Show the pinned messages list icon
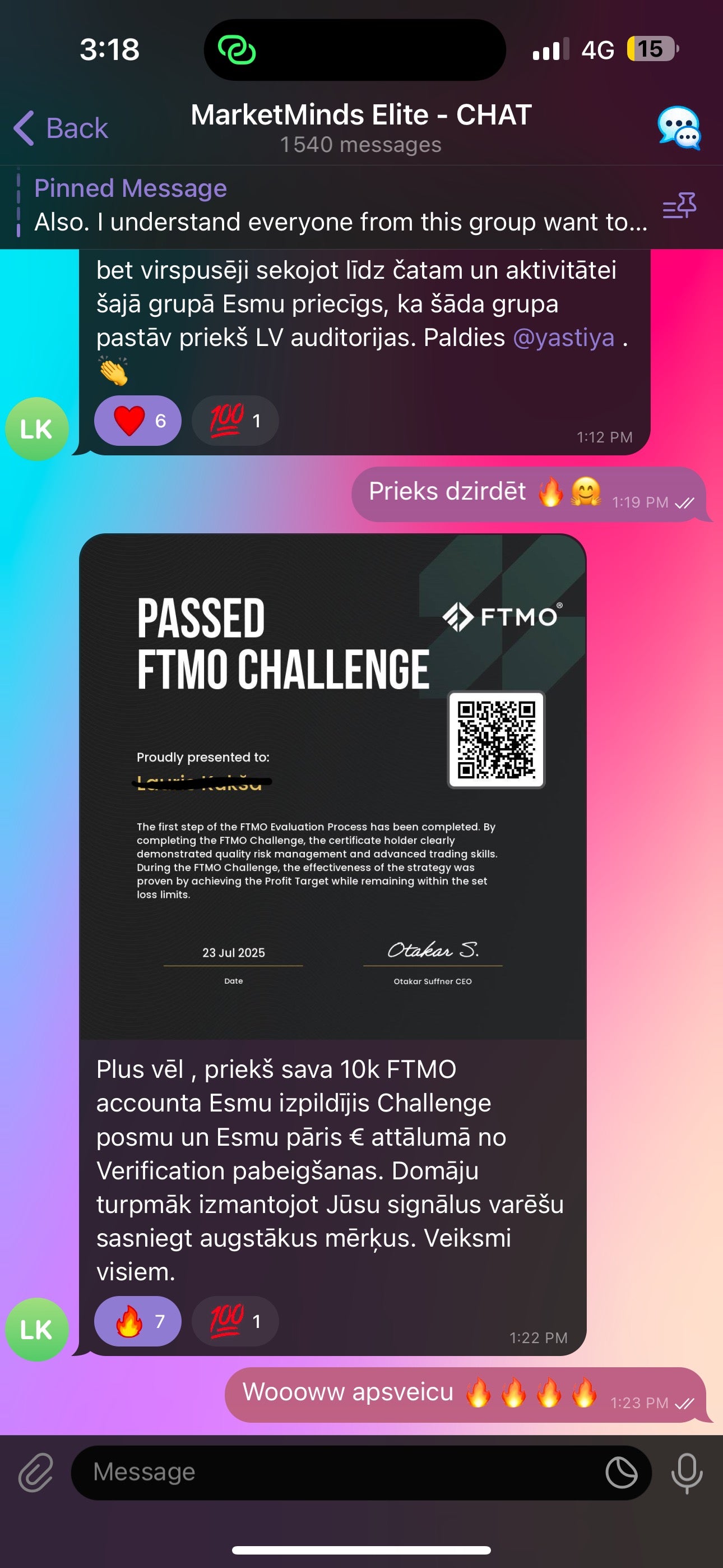 [x=679, y=206]
